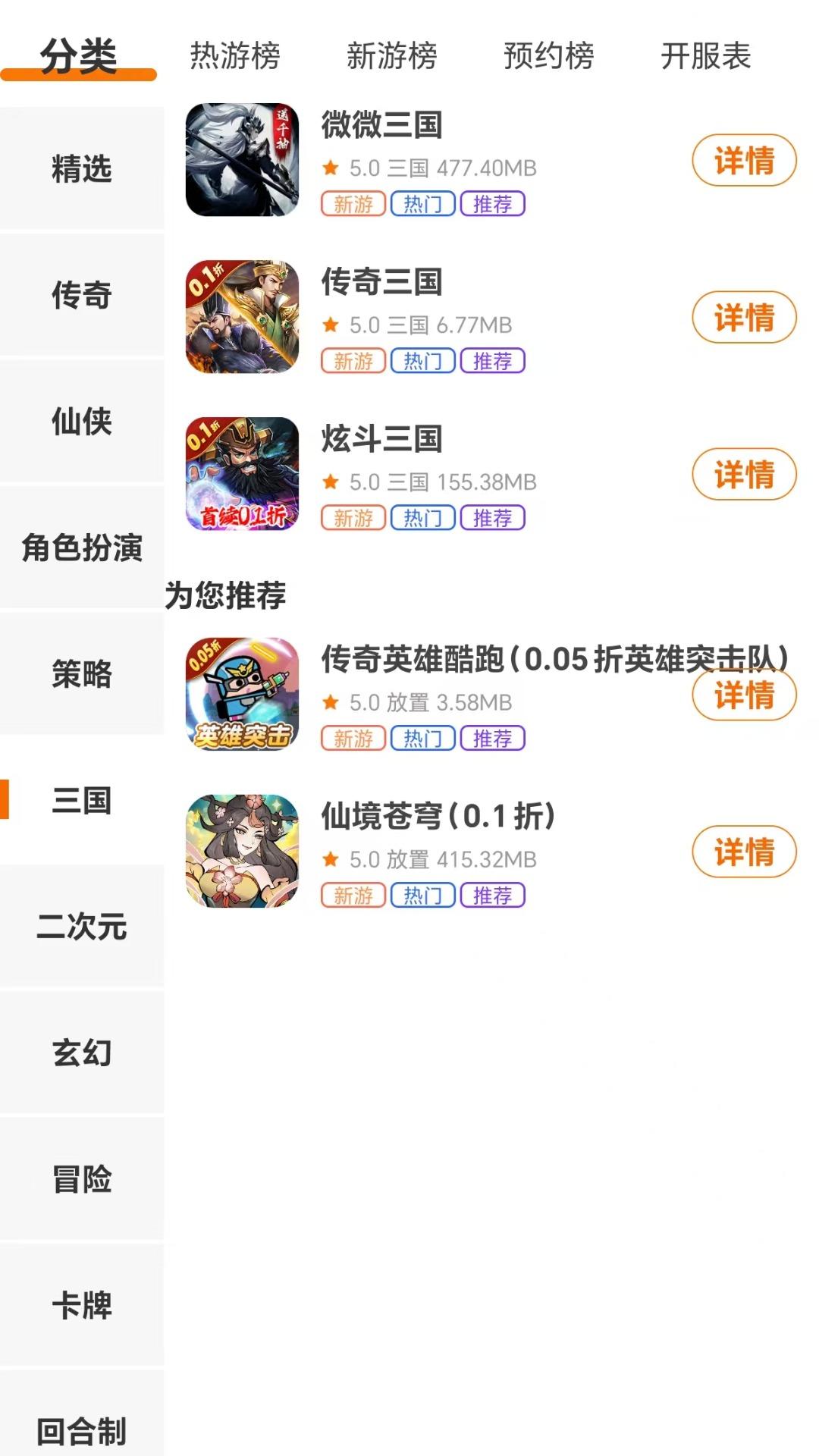Tap the 新游 tag under 传奇三国
The height and width of the screenshot is (1456, 819).
(353, 362)
